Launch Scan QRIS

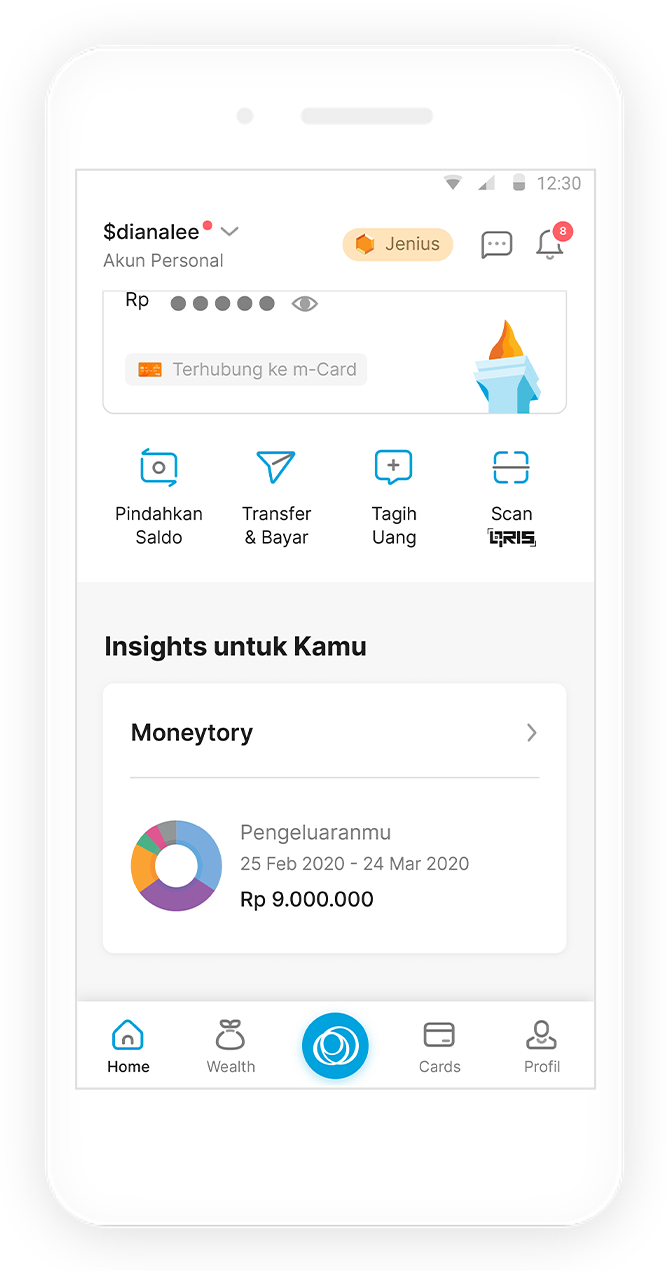[x=511, y=496]
